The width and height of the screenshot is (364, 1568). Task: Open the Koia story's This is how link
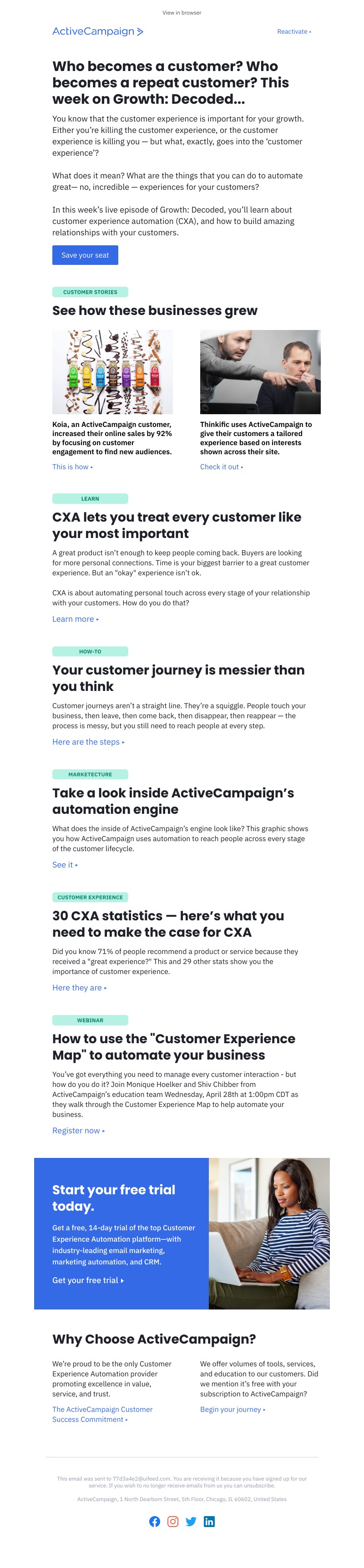(72, 467)
